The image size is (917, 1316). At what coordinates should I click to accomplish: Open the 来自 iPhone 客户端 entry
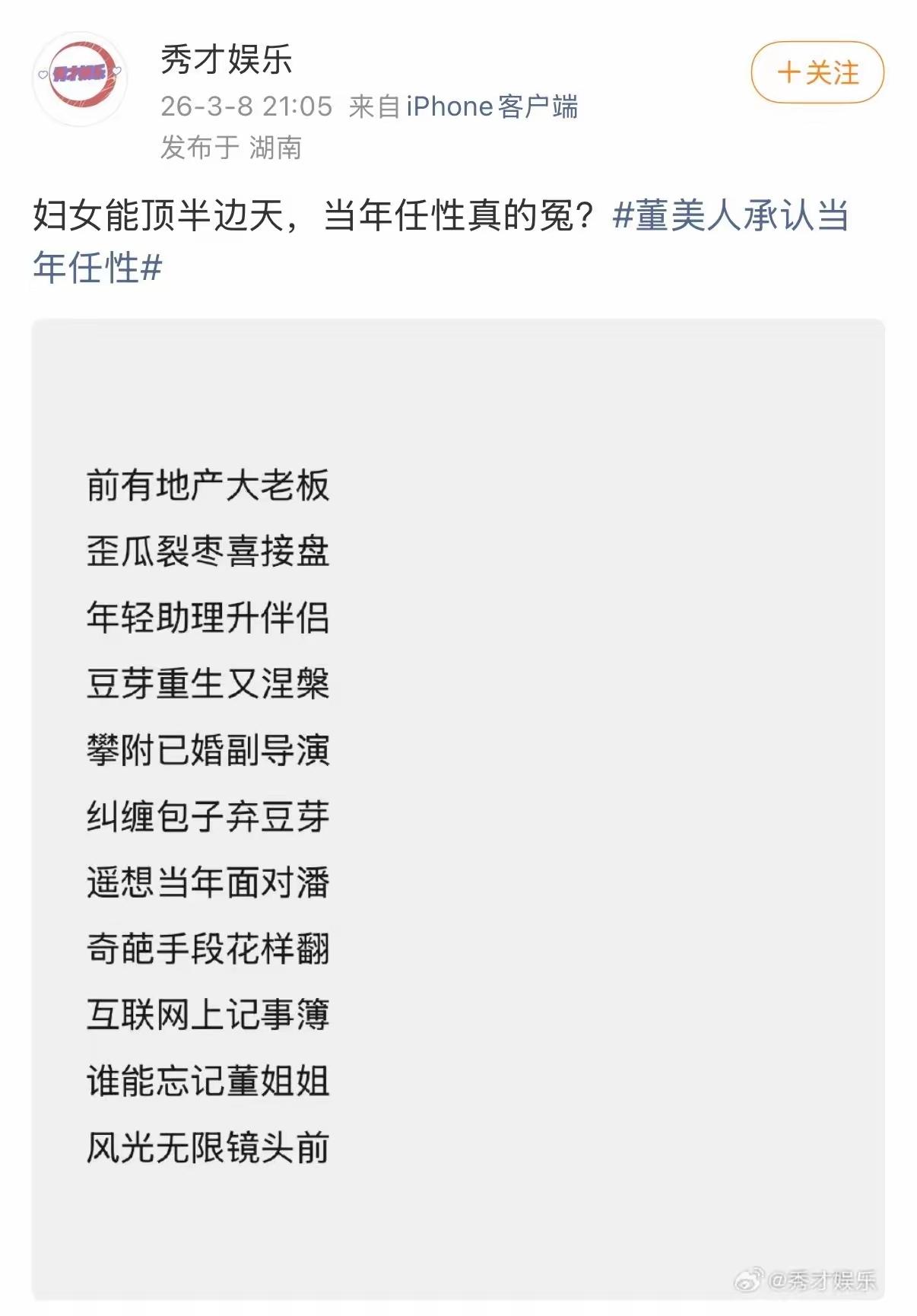(x=464, y=107)
